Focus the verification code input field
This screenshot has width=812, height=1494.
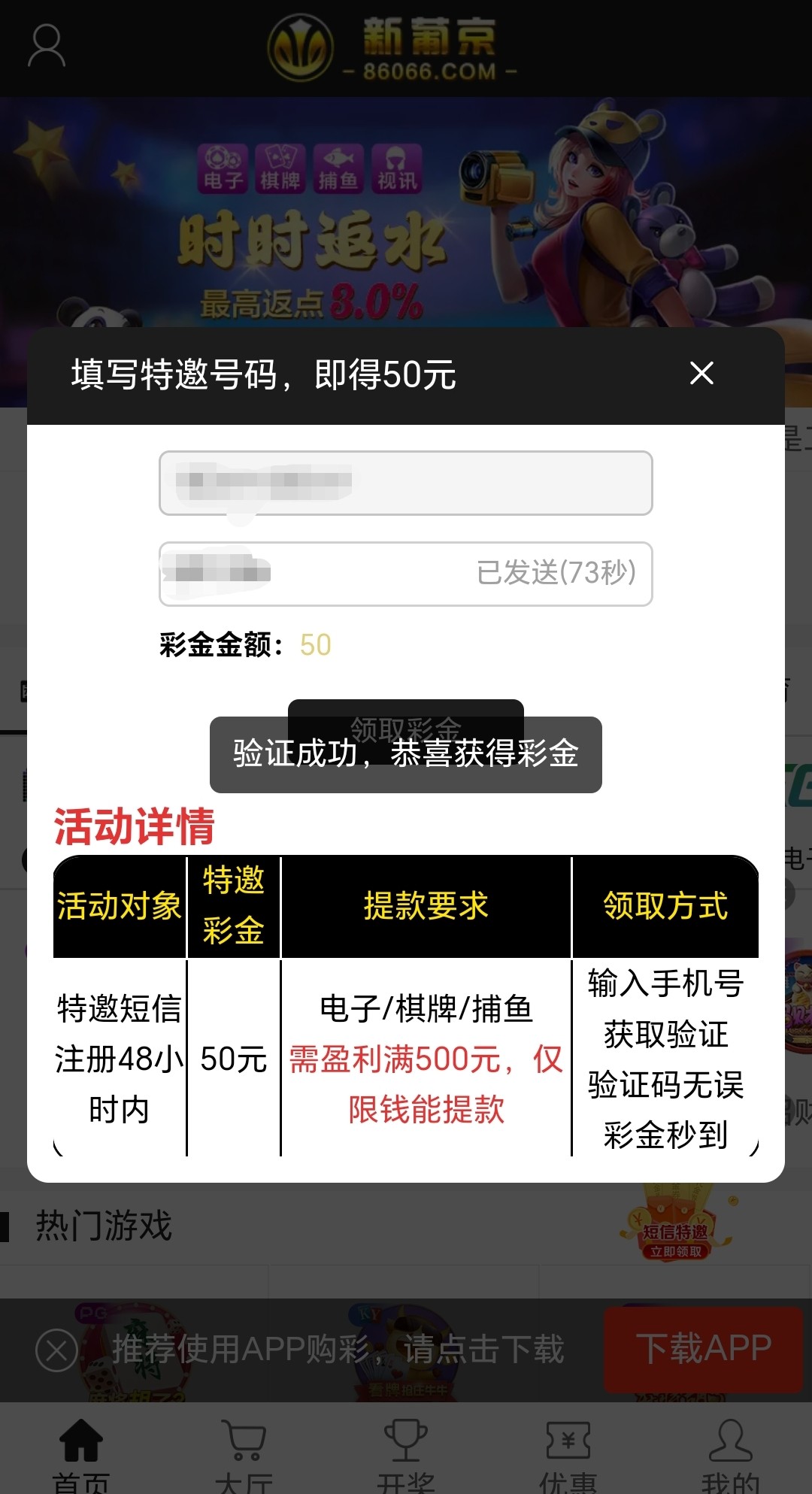click(x=316, y=574)
